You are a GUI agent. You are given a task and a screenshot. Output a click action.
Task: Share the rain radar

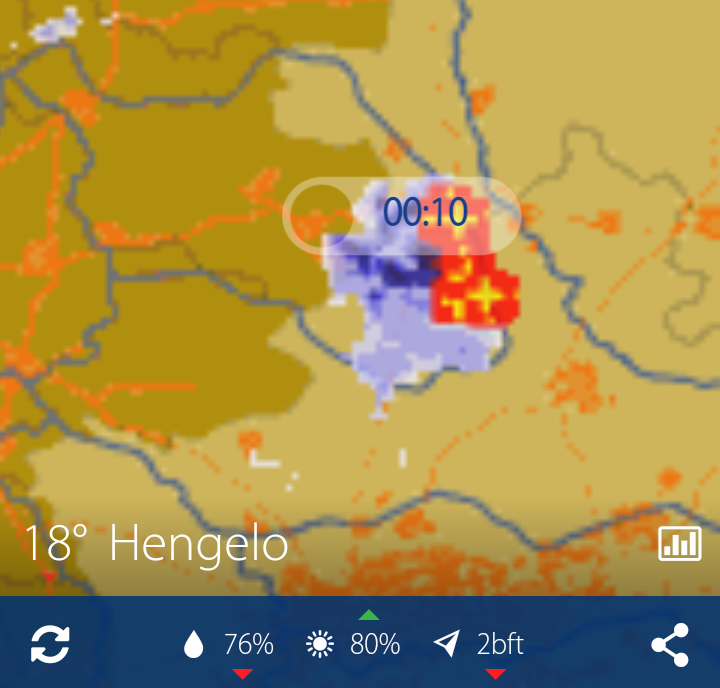click(670, 645)
